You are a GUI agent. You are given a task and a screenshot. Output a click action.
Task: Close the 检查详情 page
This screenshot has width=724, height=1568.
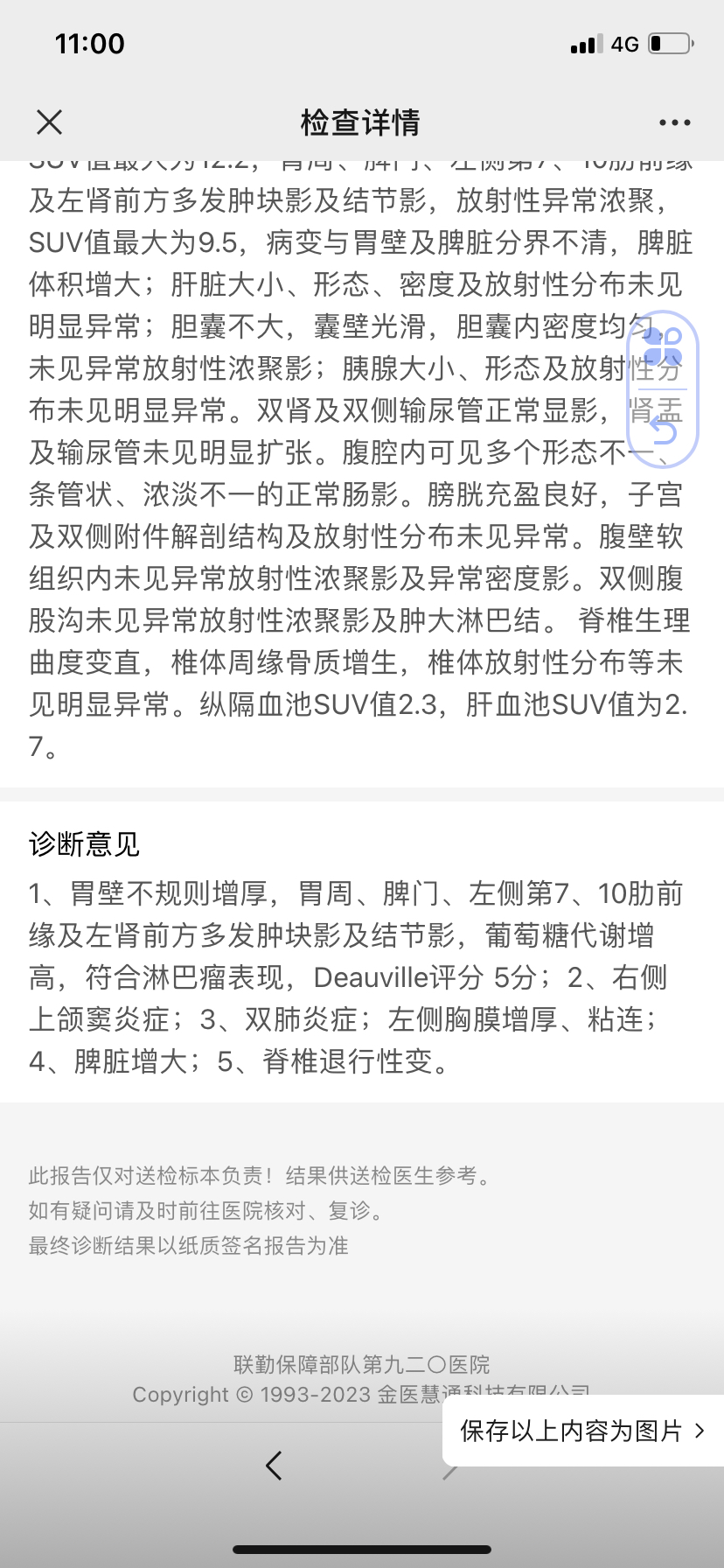pyautogui.click(x=50, y=122)
